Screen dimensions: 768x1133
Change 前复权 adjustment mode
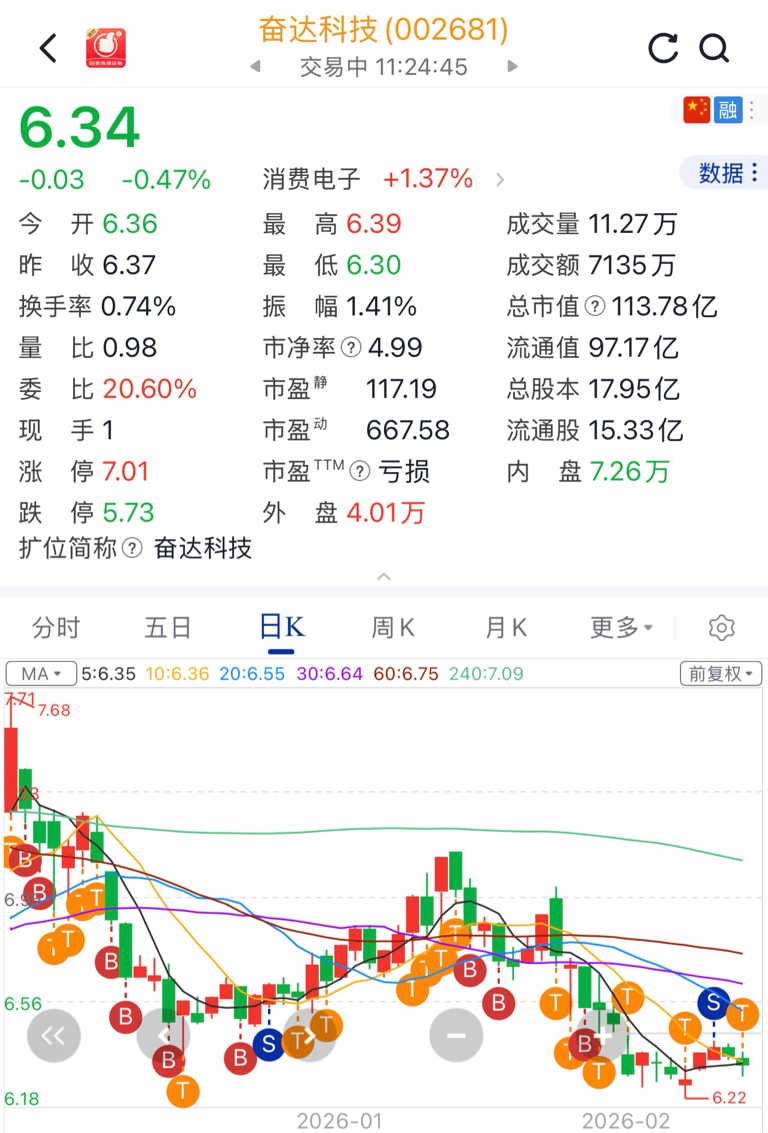(x=721, y=674)
